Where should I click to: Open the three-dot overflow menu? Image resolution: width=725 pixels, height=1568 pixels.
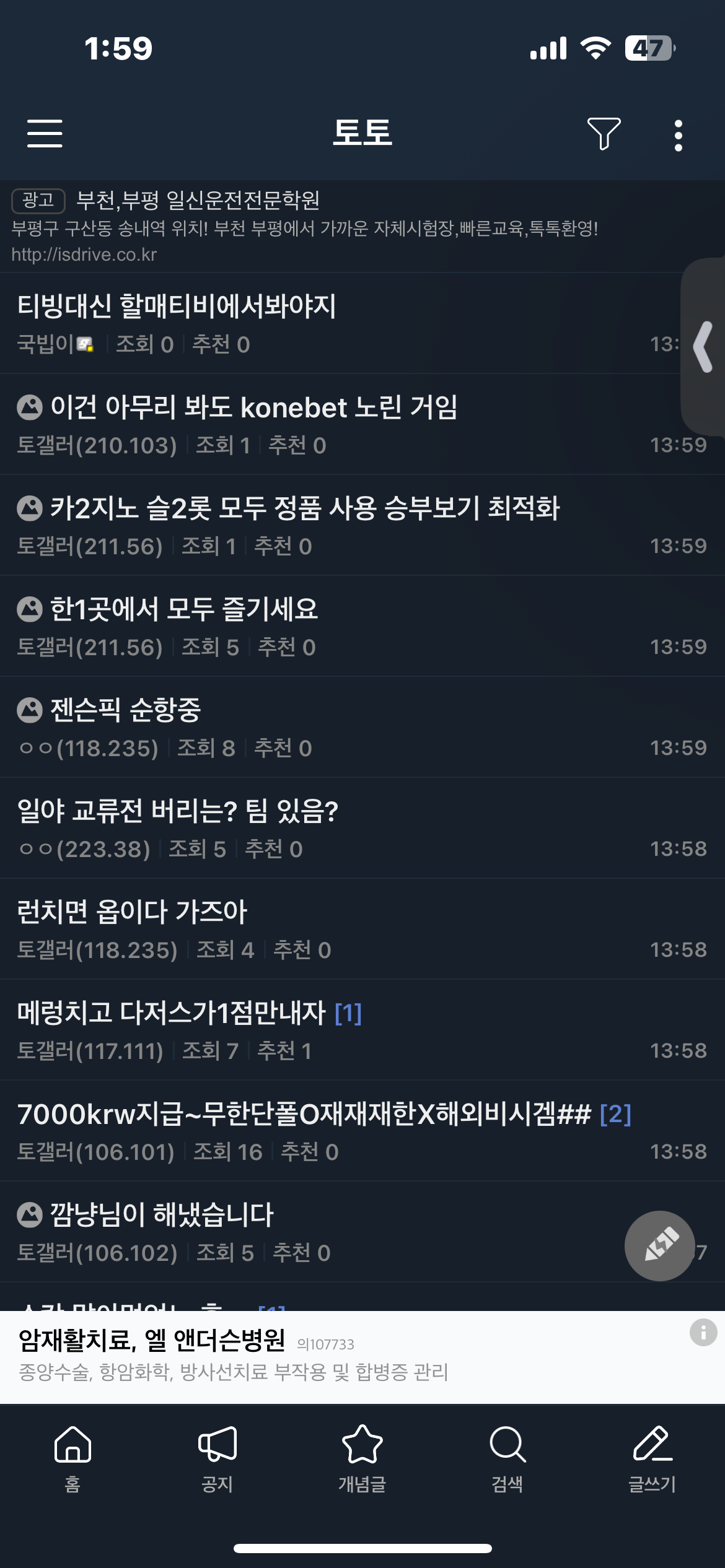tap(678, 135)
